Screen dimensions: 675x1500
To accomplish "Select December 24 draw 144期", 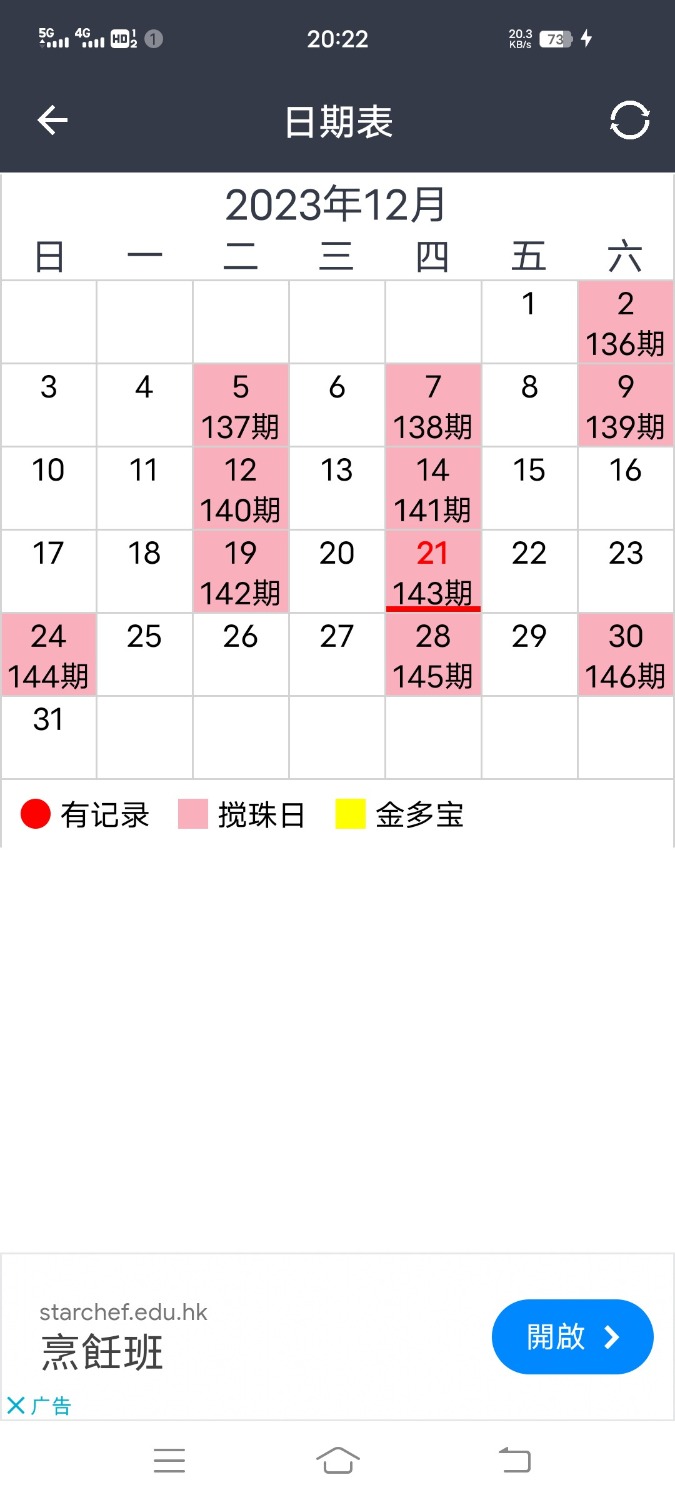I will [x=48, y=654].
